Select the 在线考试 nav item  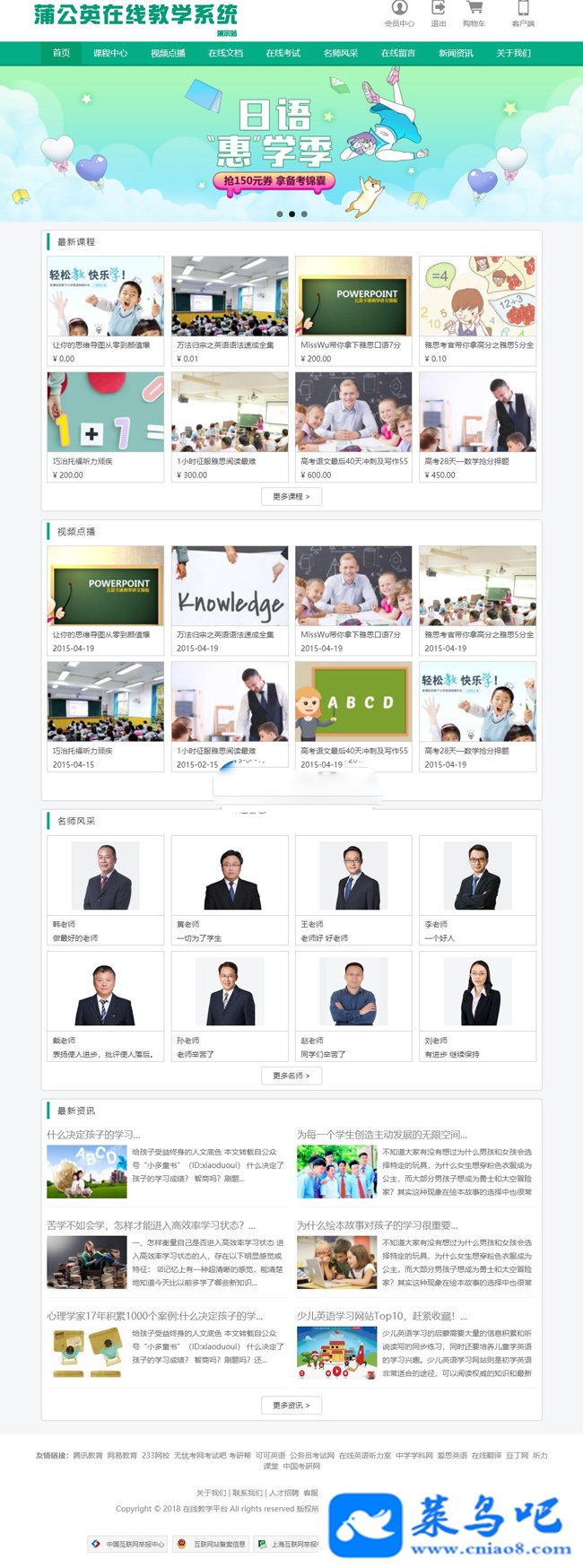[283, 53]
